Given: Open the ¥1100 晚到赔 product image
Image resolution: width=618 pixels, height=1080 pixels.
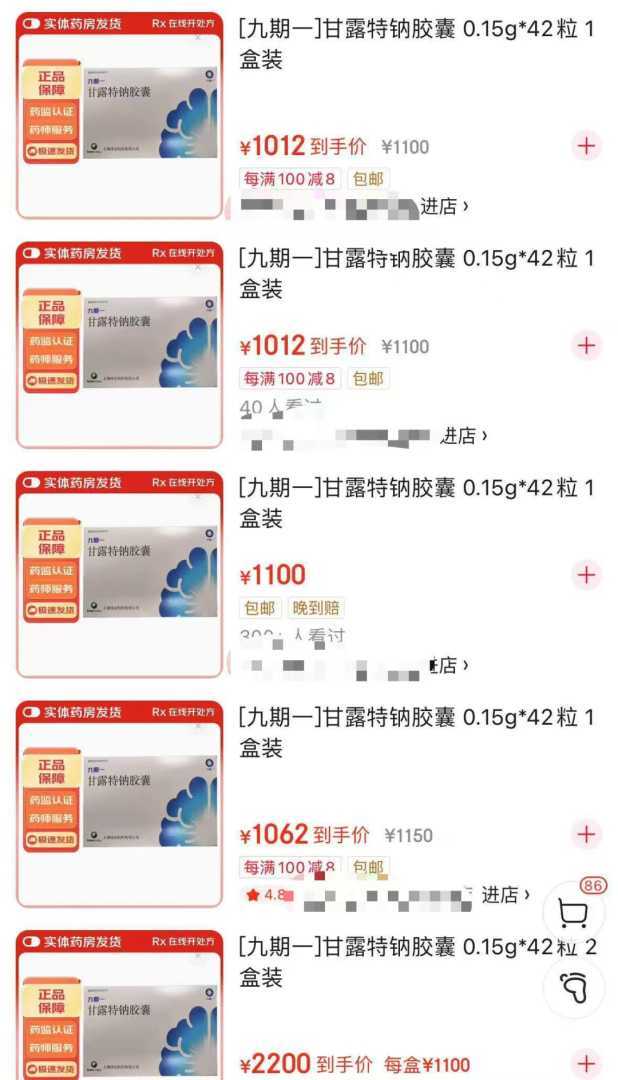Looking at the screenshot, I should (x=120, y=574).
